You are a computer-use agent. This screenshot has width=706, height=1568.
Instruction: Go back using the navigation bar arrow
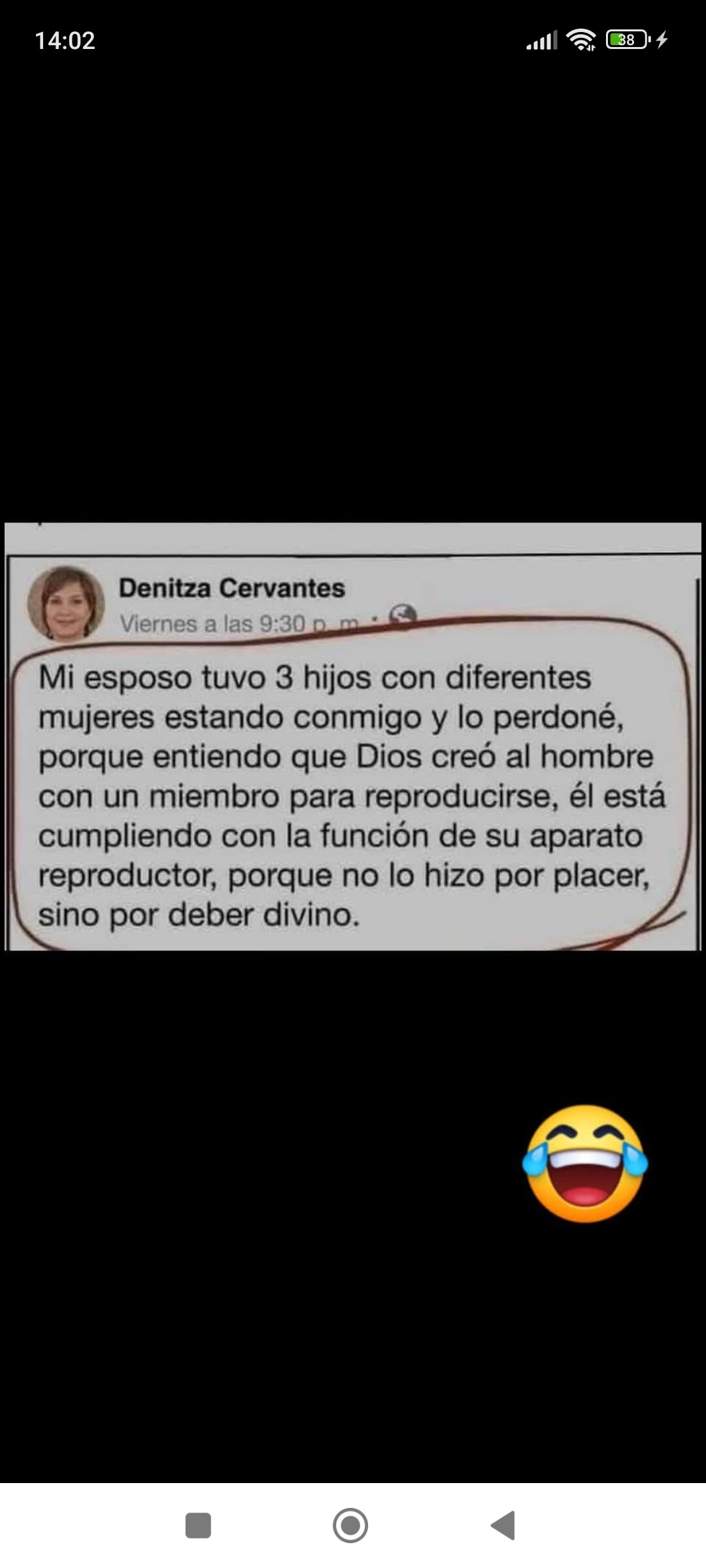(x=503, y=1526)
